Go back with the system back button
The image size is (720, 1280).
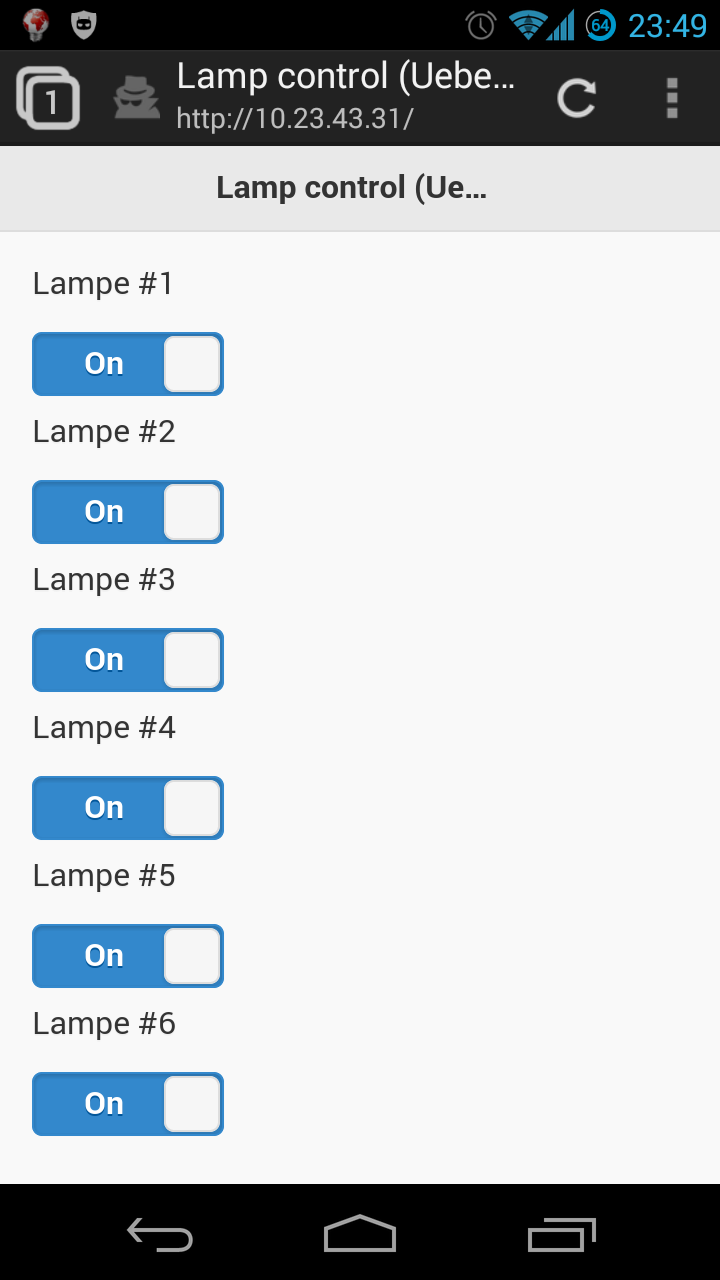coord(160,1234)
